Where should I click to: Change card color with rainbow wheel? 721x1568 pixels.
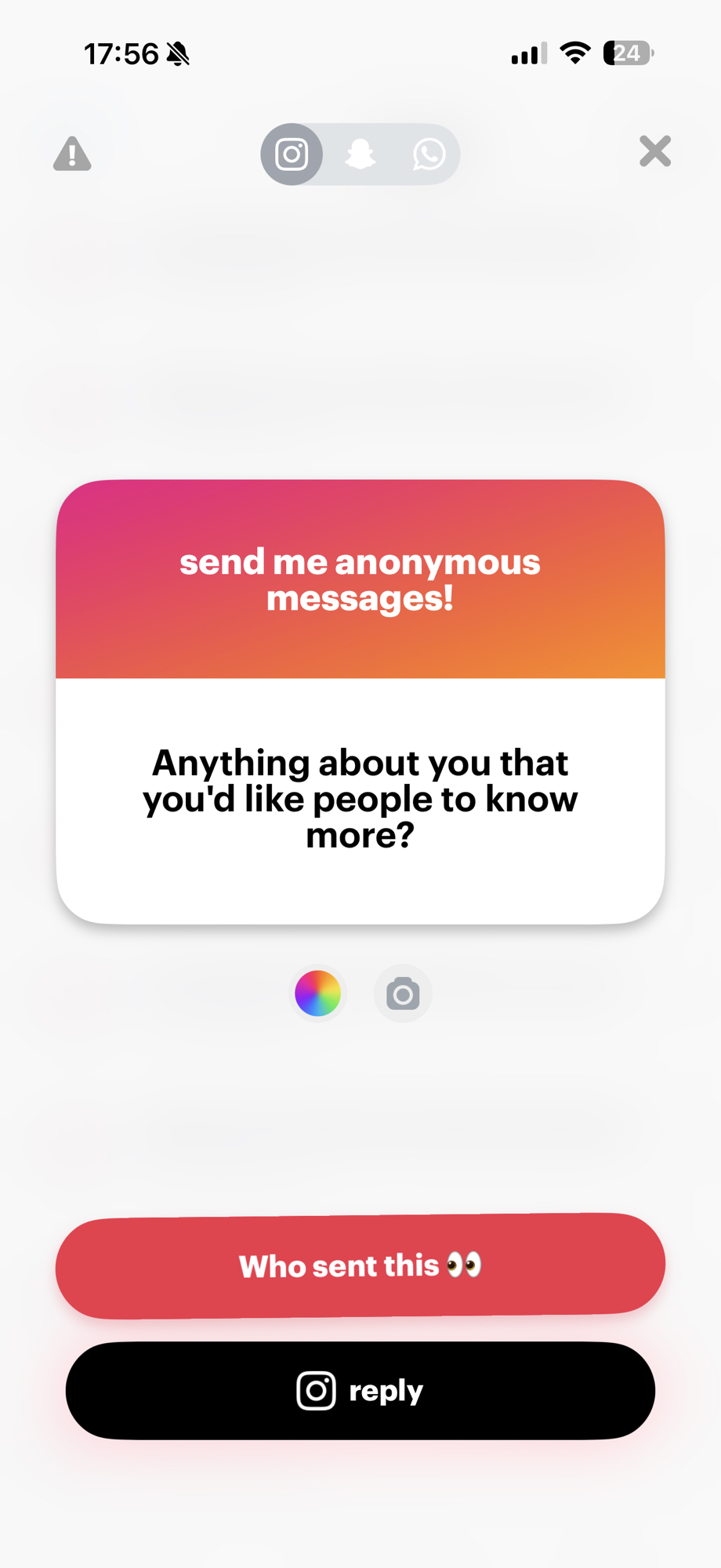click(x=317, y=993)
